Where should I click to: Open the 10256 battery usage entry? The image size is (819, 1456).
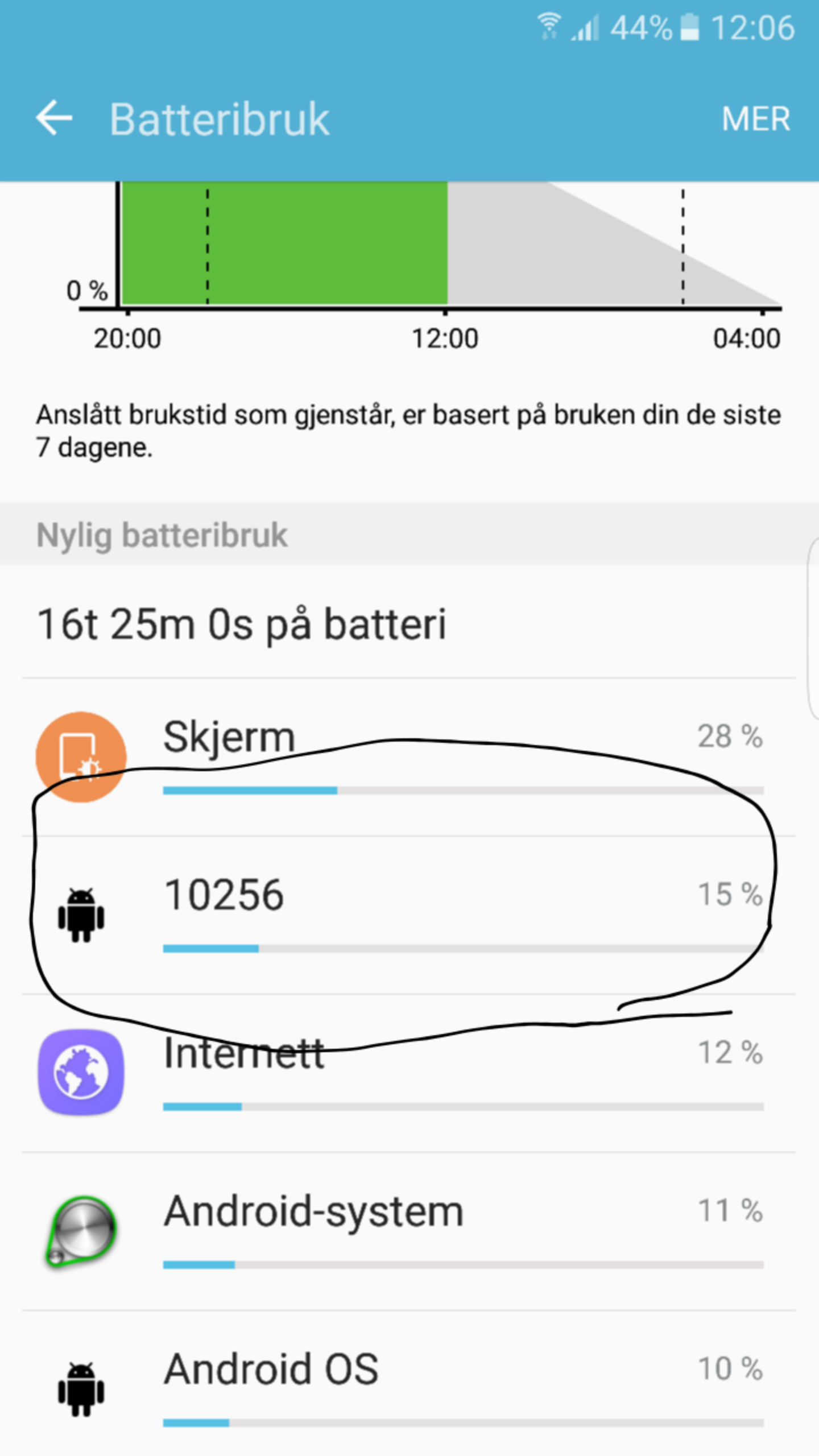click(x=408, y=915)
